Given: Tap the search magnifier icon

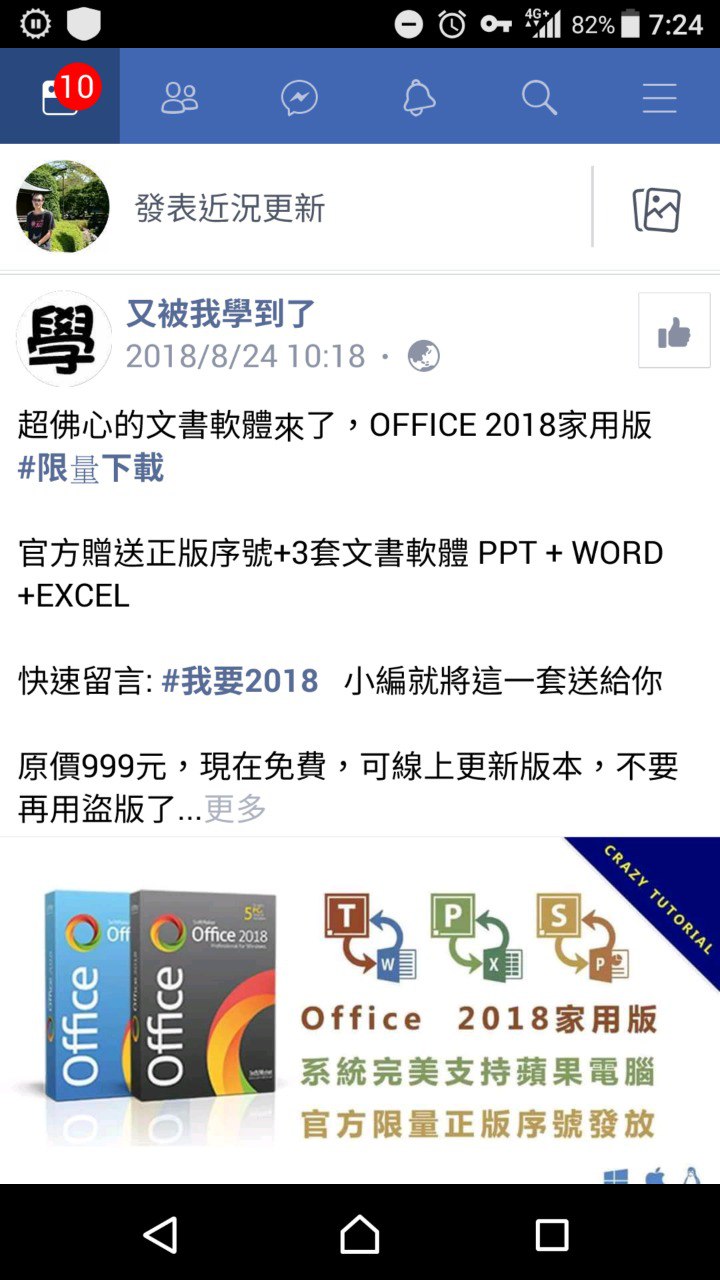Looking at the screenshot, I should click(x=539, y=98).
